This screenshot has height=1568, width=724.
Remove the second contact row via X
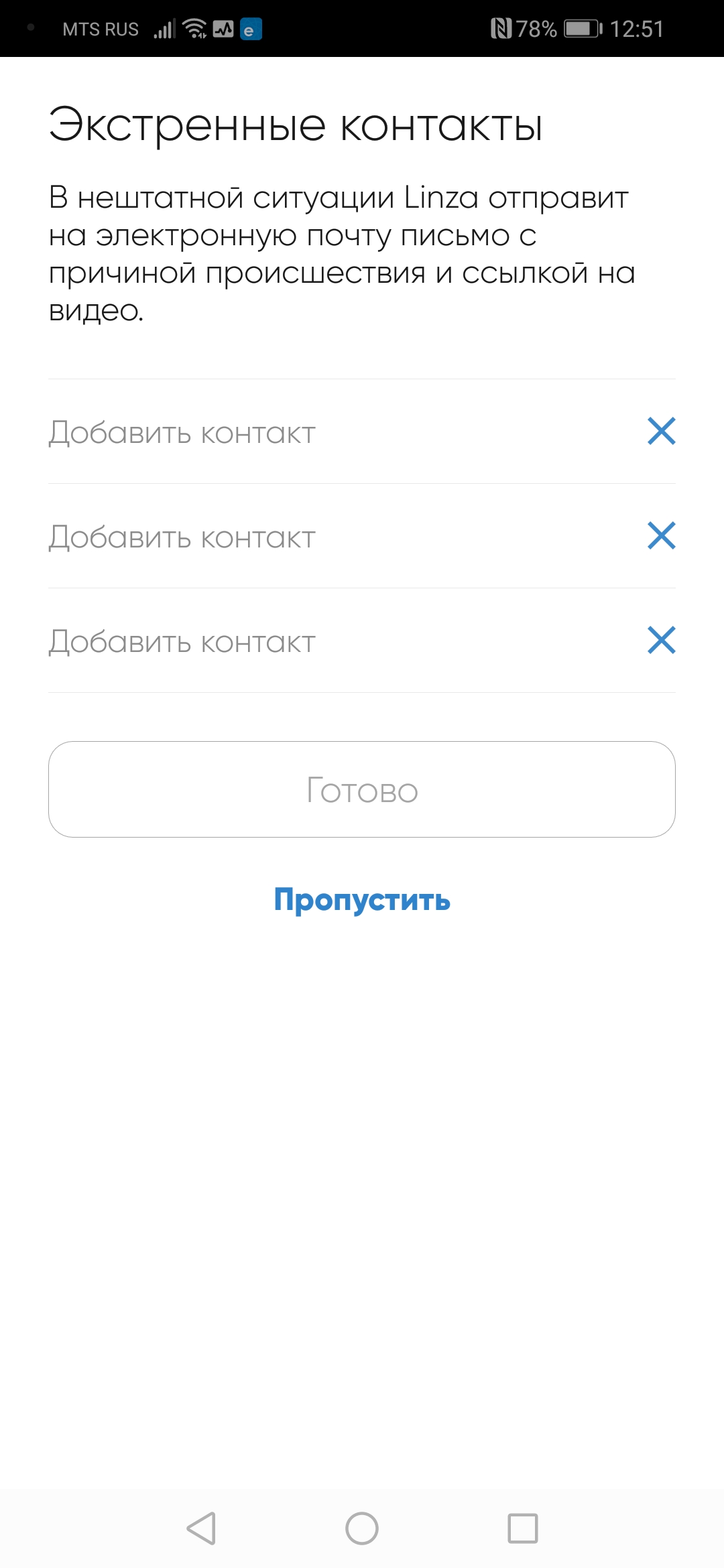click(661, 536)
